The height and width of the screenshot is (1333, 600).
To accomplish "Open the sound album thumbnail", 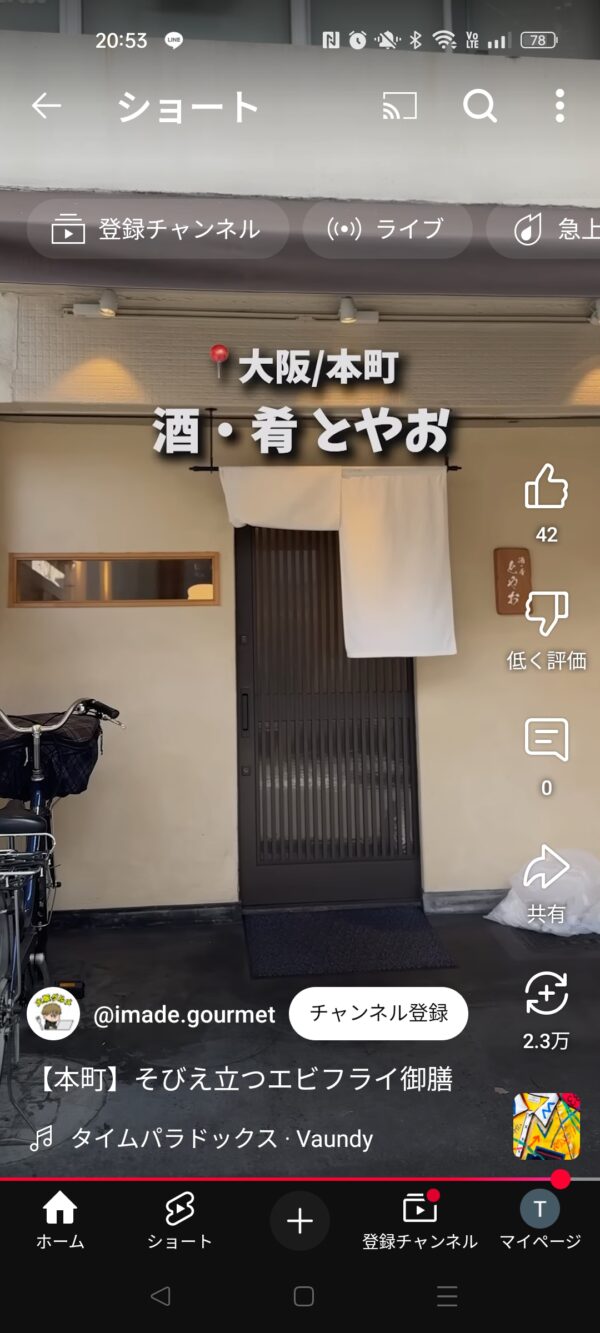I will (x=546, y=1126).
